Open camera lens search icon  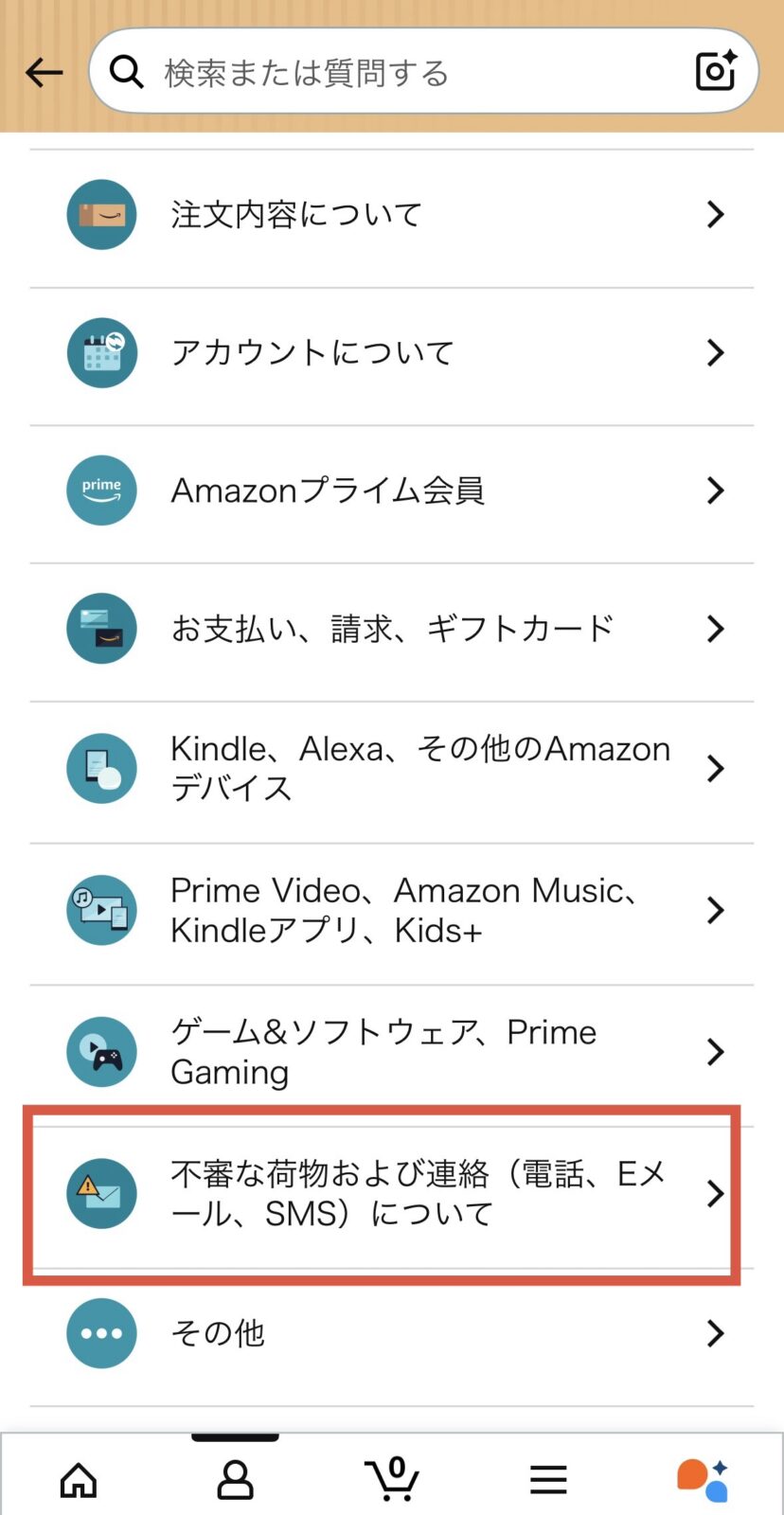(716, 71)
